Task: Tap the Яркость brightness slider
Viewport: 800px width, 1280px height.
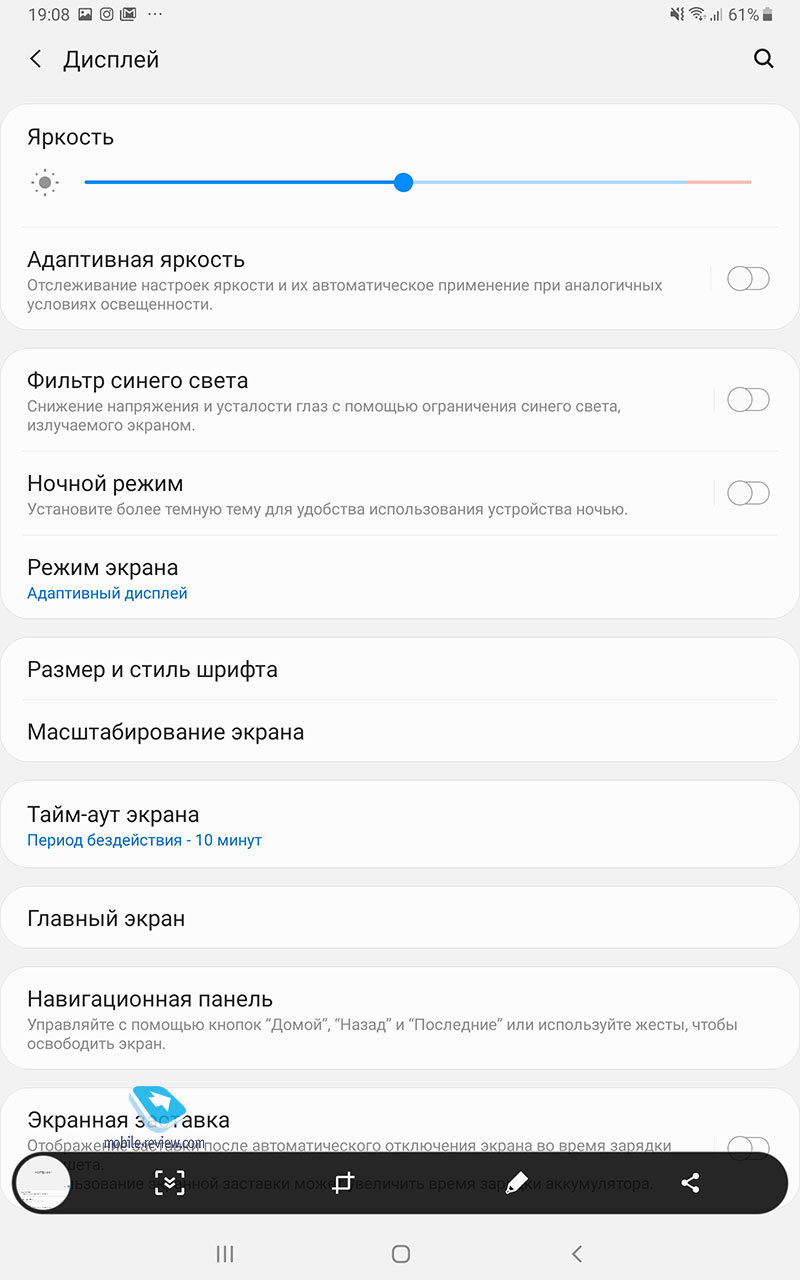Action: (418, 182)
